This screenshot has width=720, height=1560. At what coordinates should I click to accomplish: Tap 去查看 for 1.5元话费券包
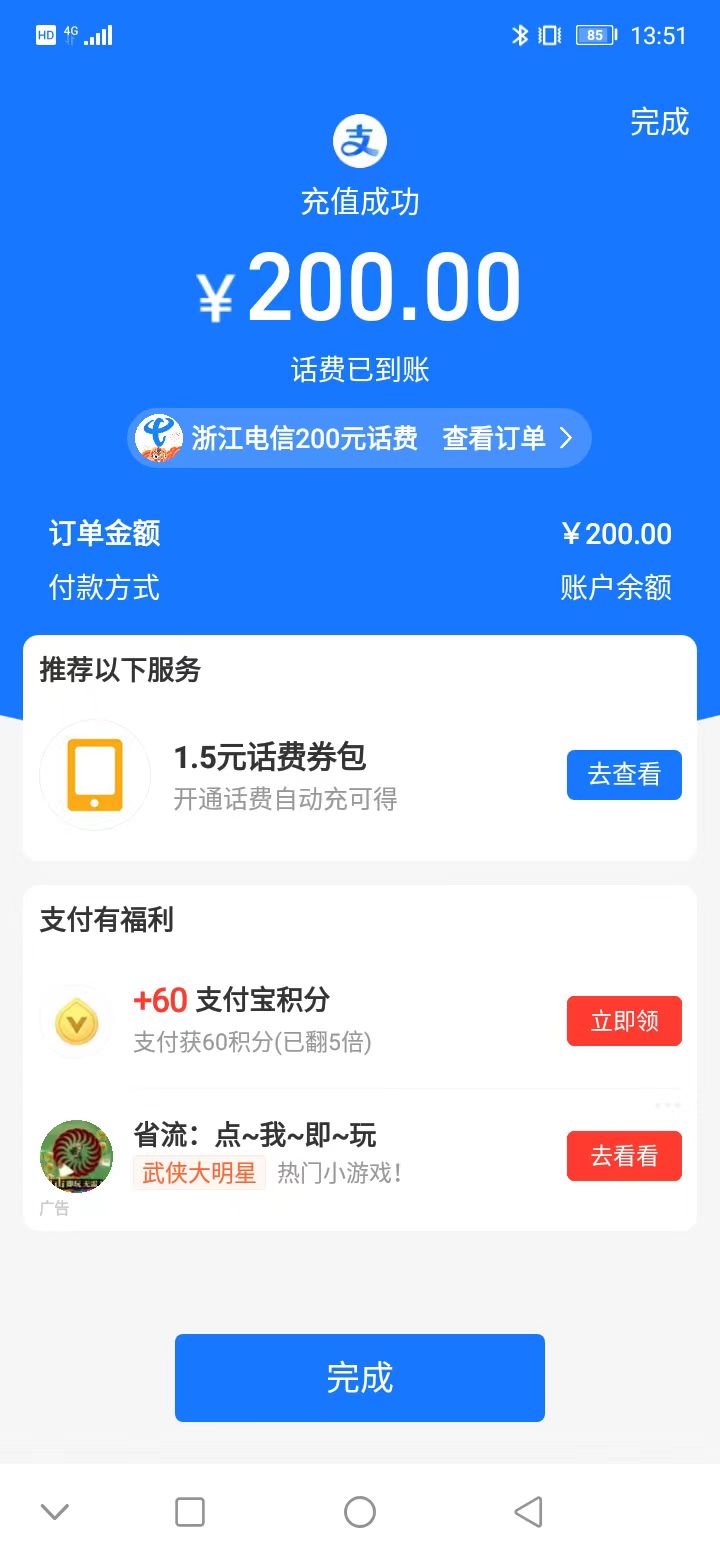pos(624,775)
